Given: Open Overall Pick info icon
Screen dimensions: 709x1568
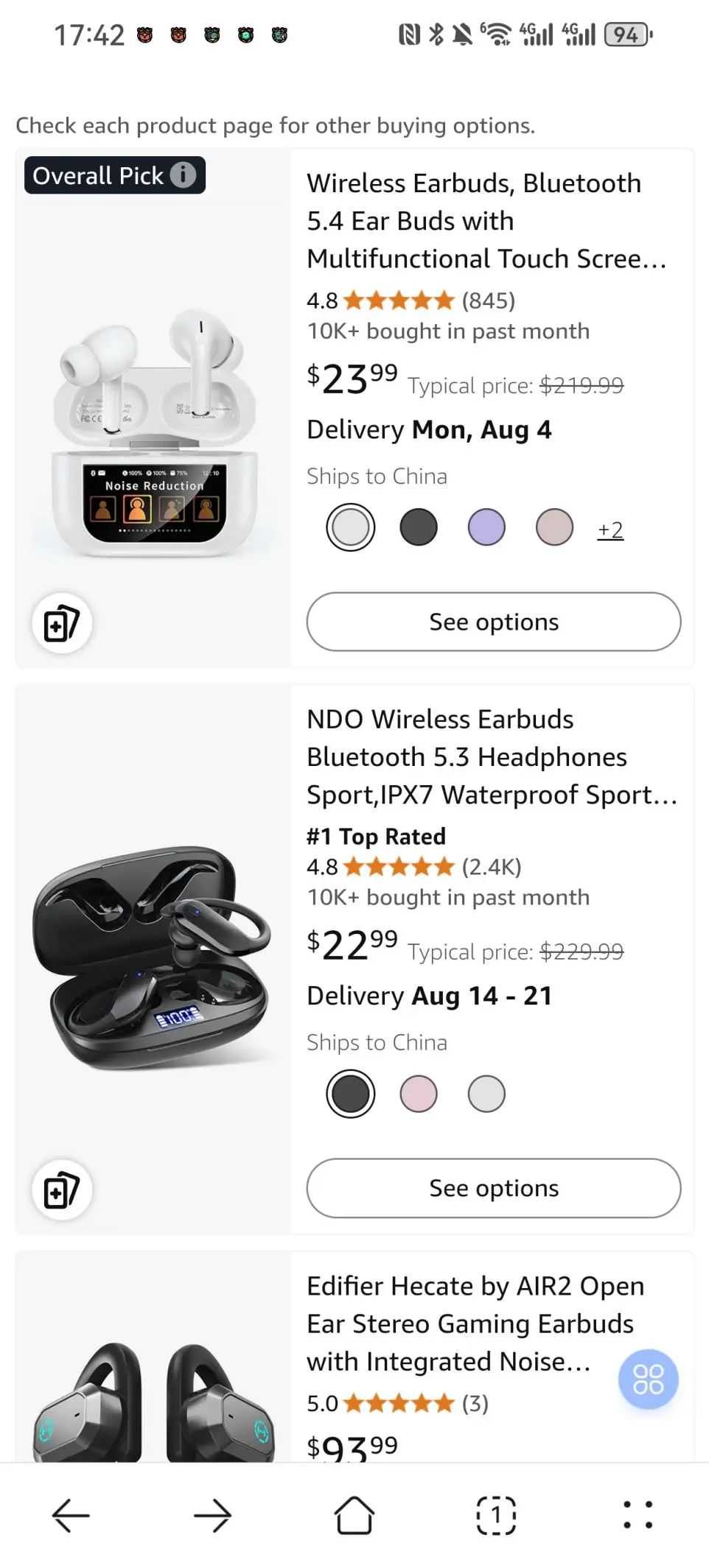Looking at the screenshot, I should 183,175.
